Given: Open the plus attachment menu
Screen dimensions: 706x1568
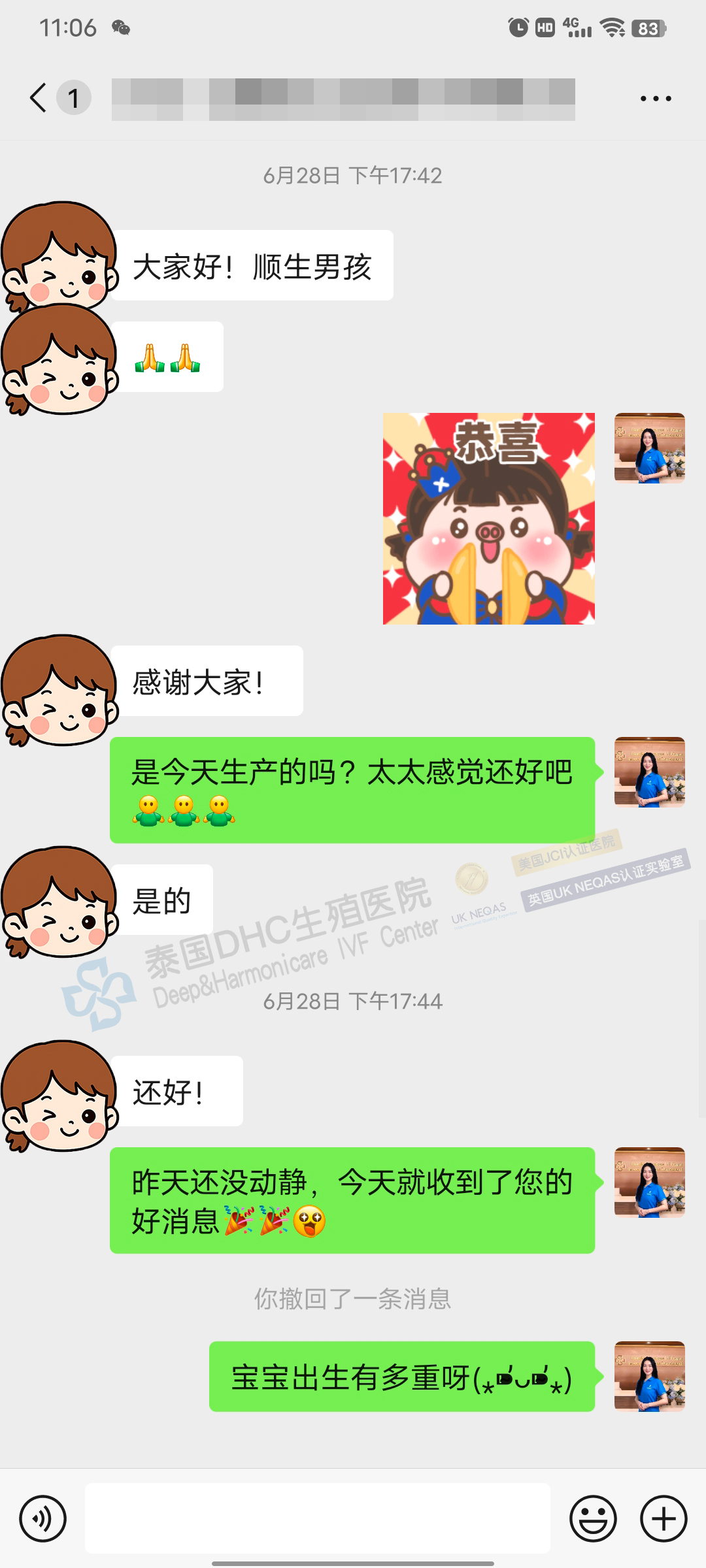Looking at the screenshot, I should (664, 1518).
